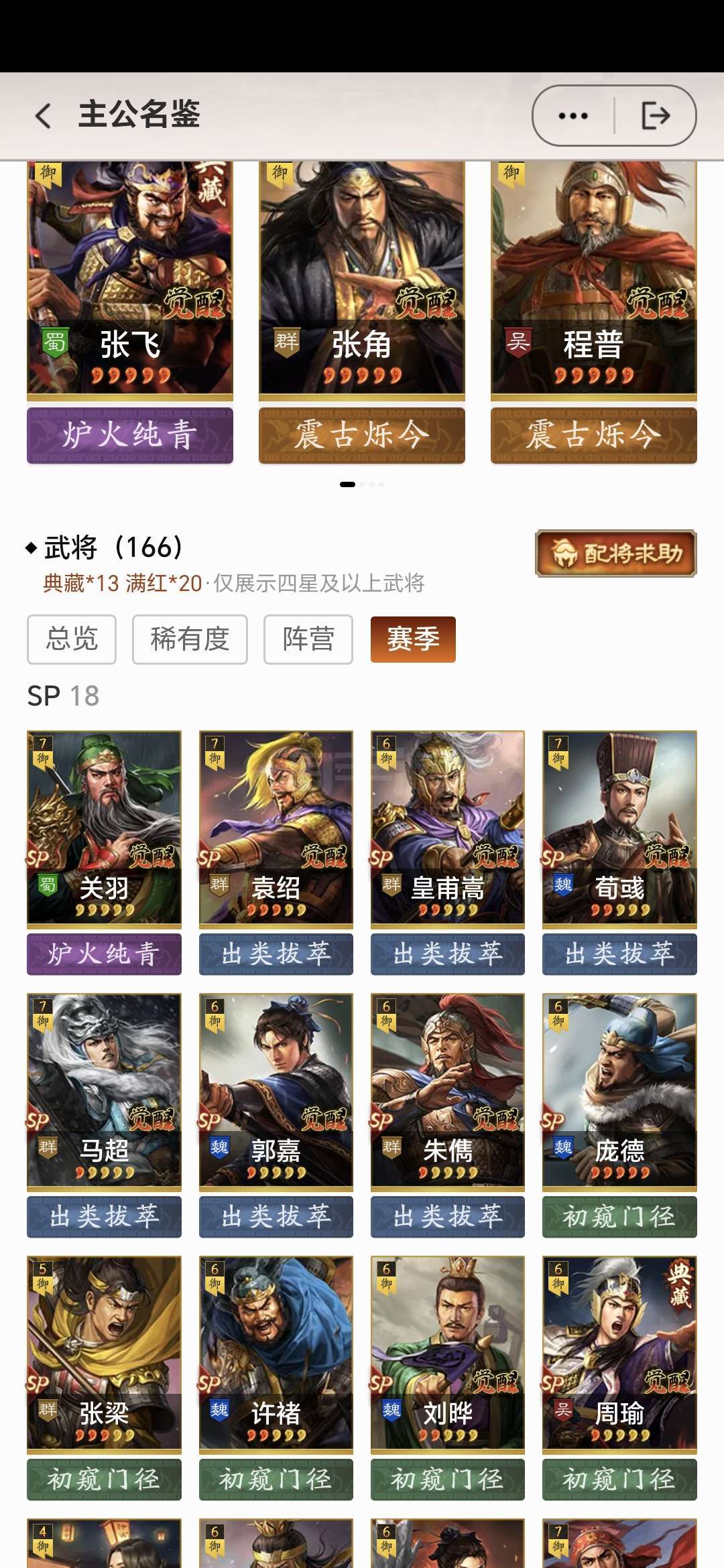Image resolution: width=724 pixels, height=1568 pixels.
Task: Open the 张角 general card
Action: pos(362,275)
